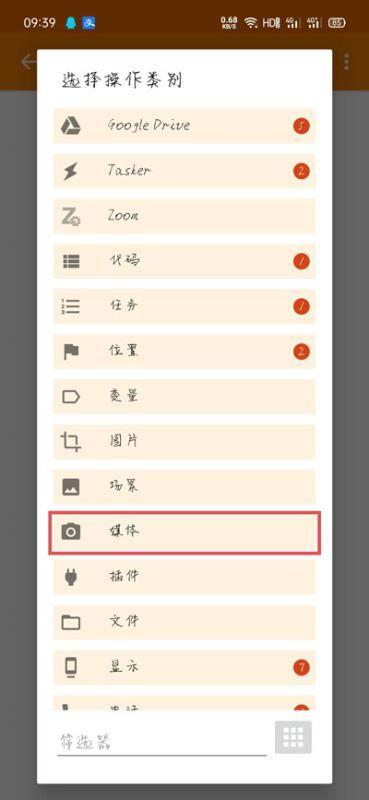Tap the grid view icon beside the filter
Image resolution: width=369 pixels, height=800 pixels.
coord(293,737)
